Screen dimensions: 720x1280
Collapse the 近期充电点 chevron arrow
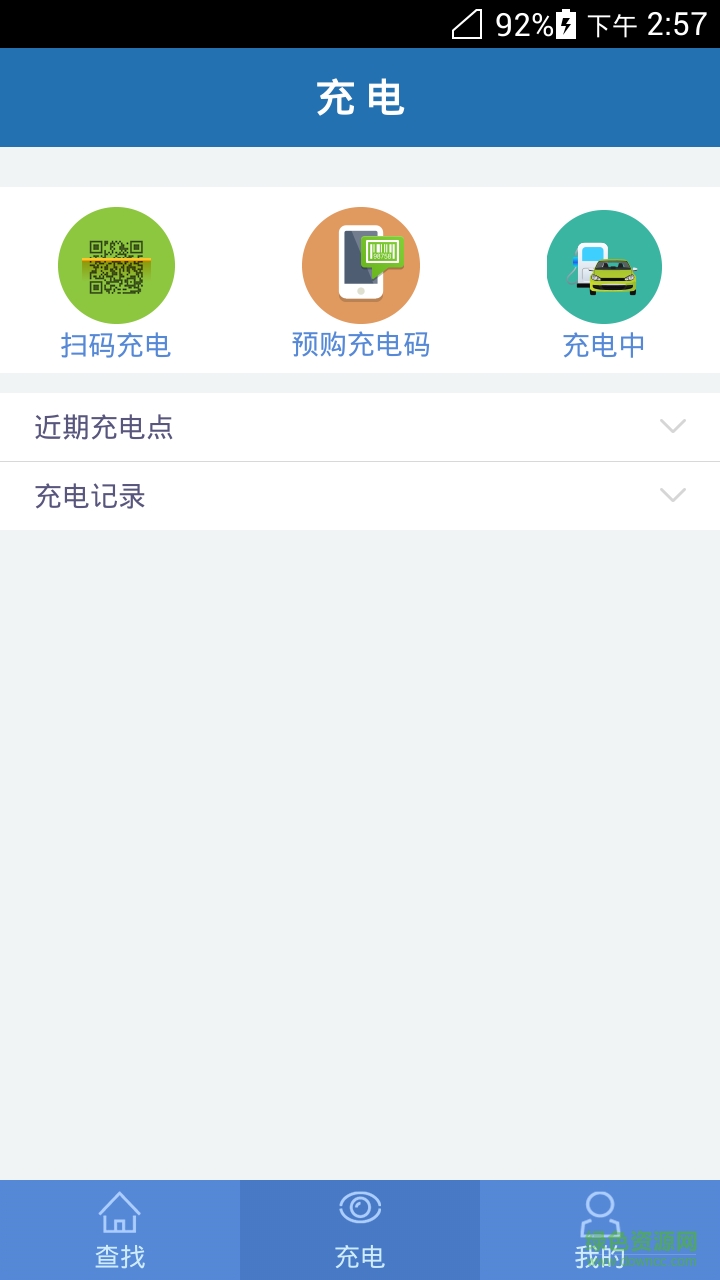coord(673,426)
